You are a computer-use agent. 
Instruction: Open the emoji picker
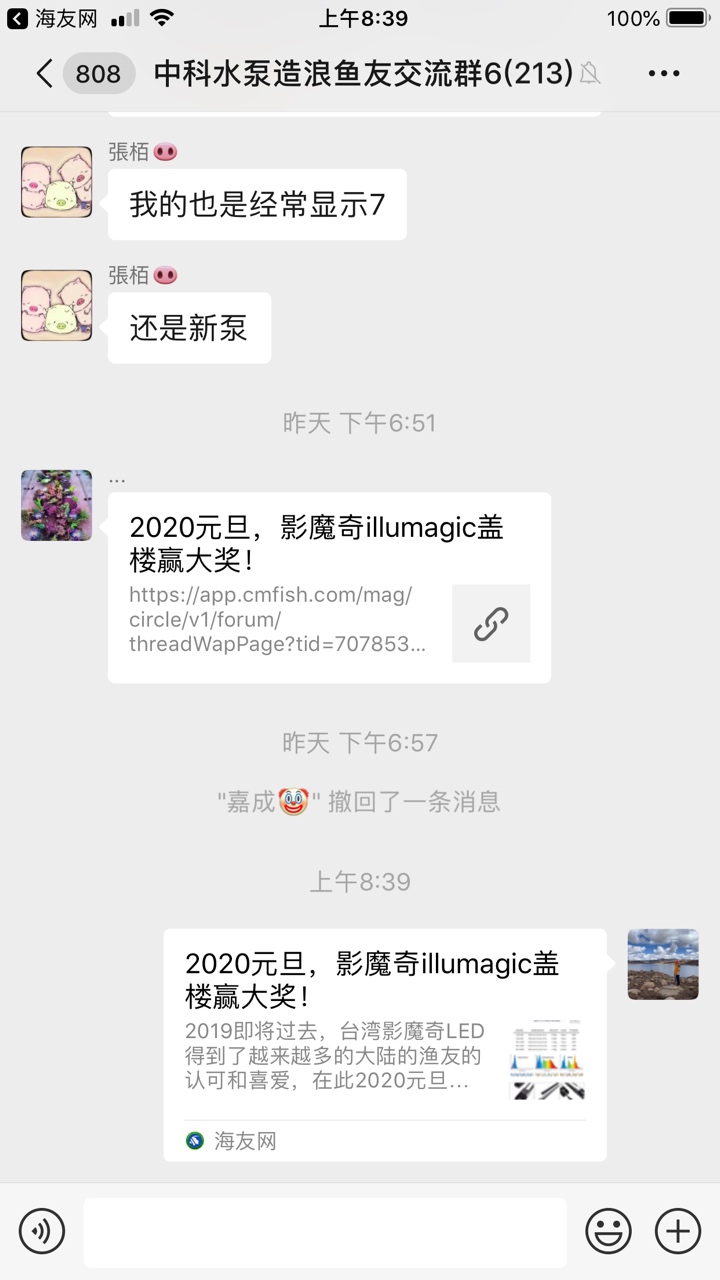click(x=608, y=1230)
